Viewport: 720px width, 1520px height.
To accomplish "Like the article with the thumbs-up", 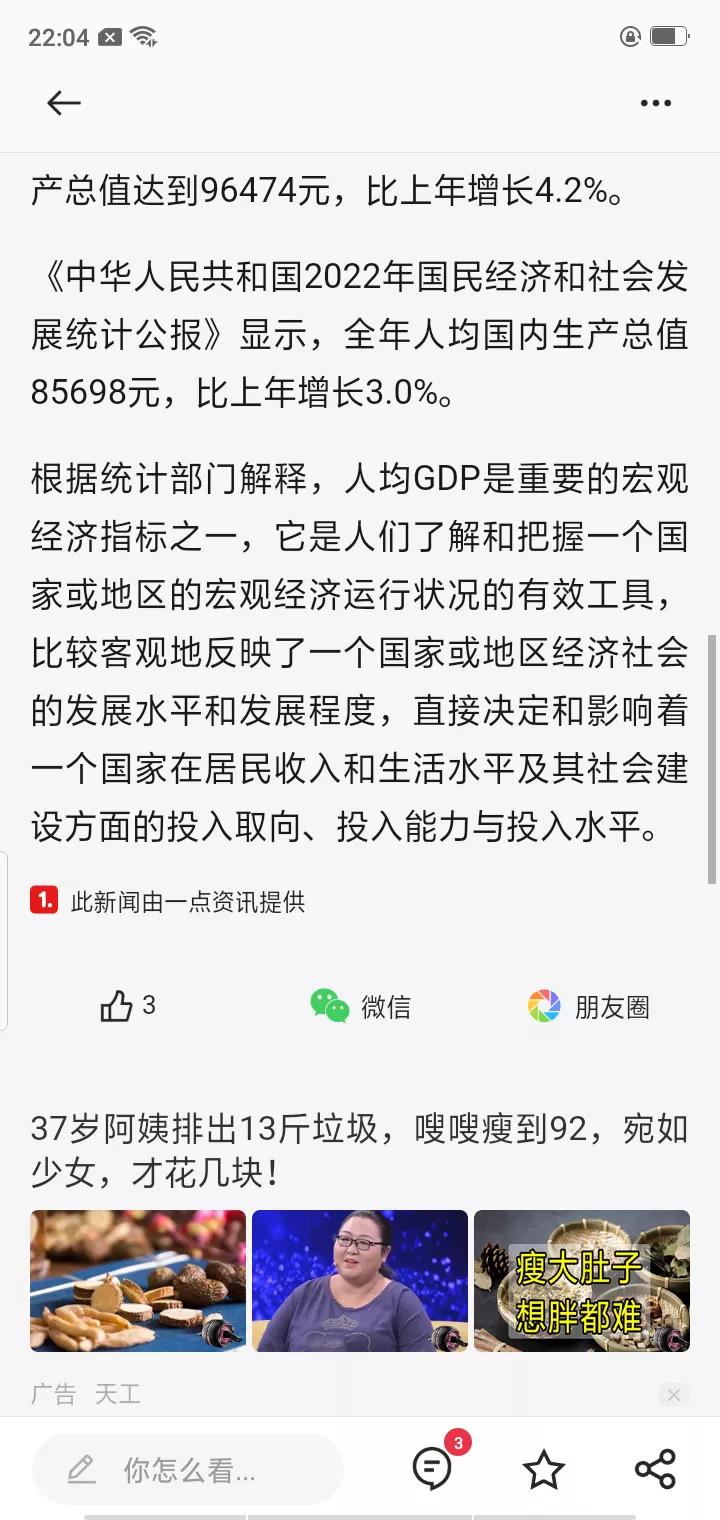I will (x=118, y=1007).
